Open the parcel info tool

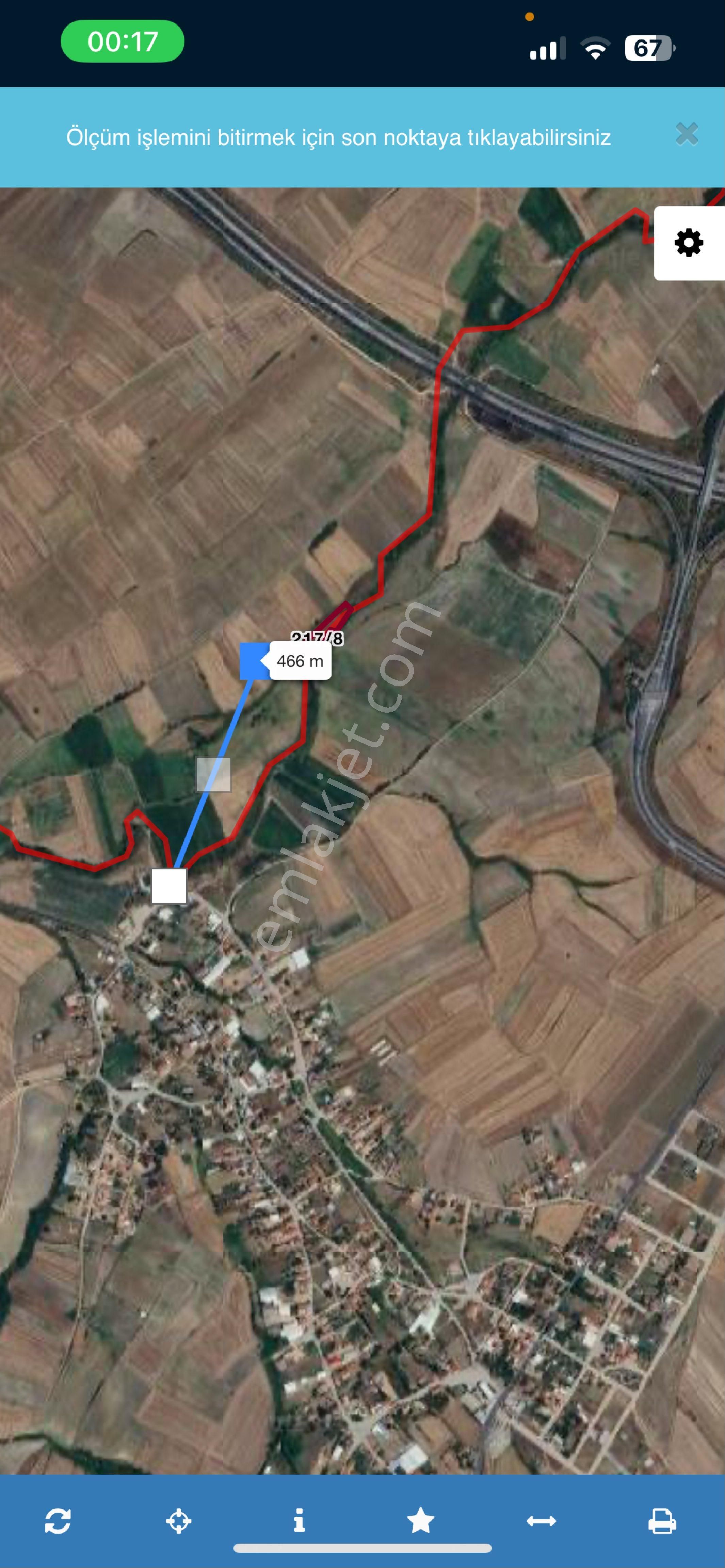pos(299,1520)
